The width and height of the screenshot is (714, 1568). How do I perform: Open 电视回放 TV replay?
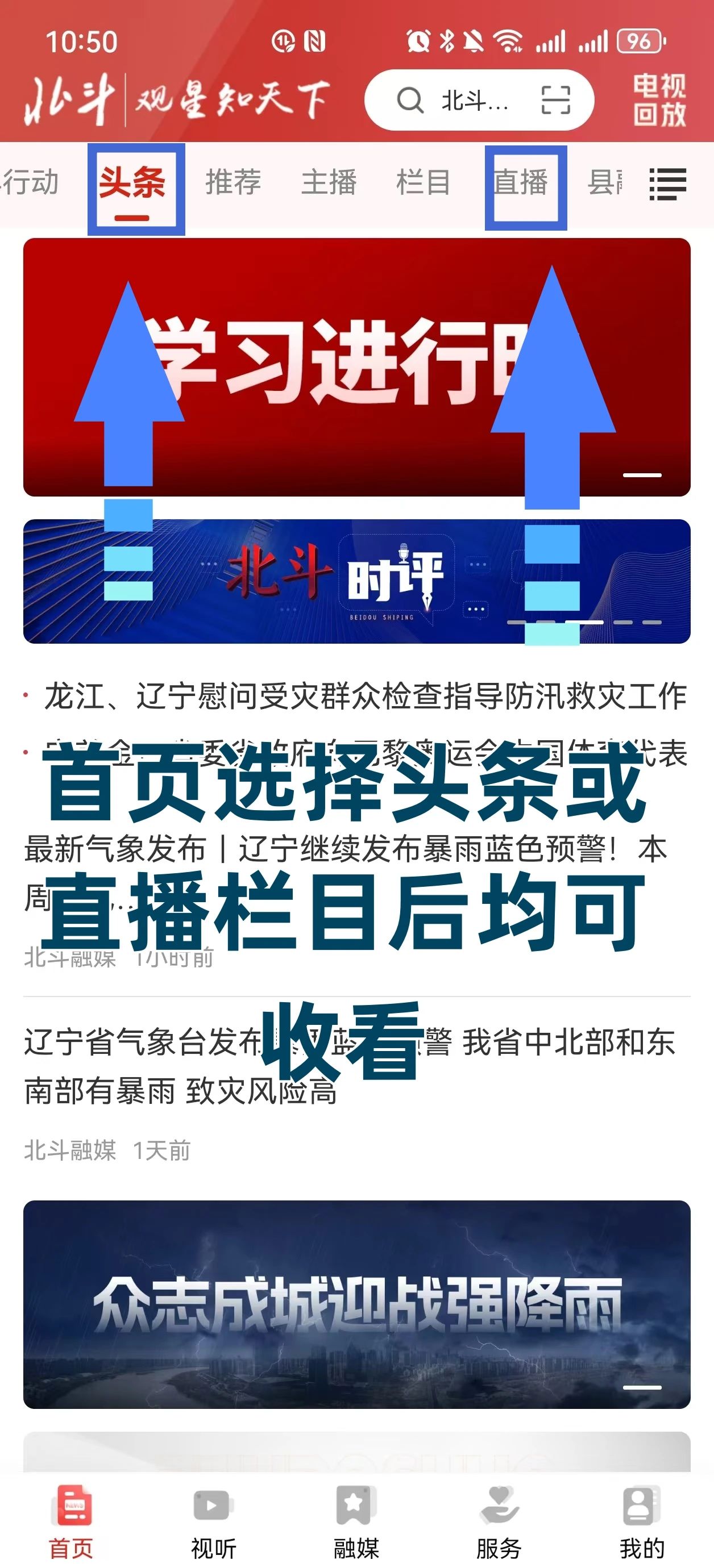pyautogui.click(x=659, y=101)
